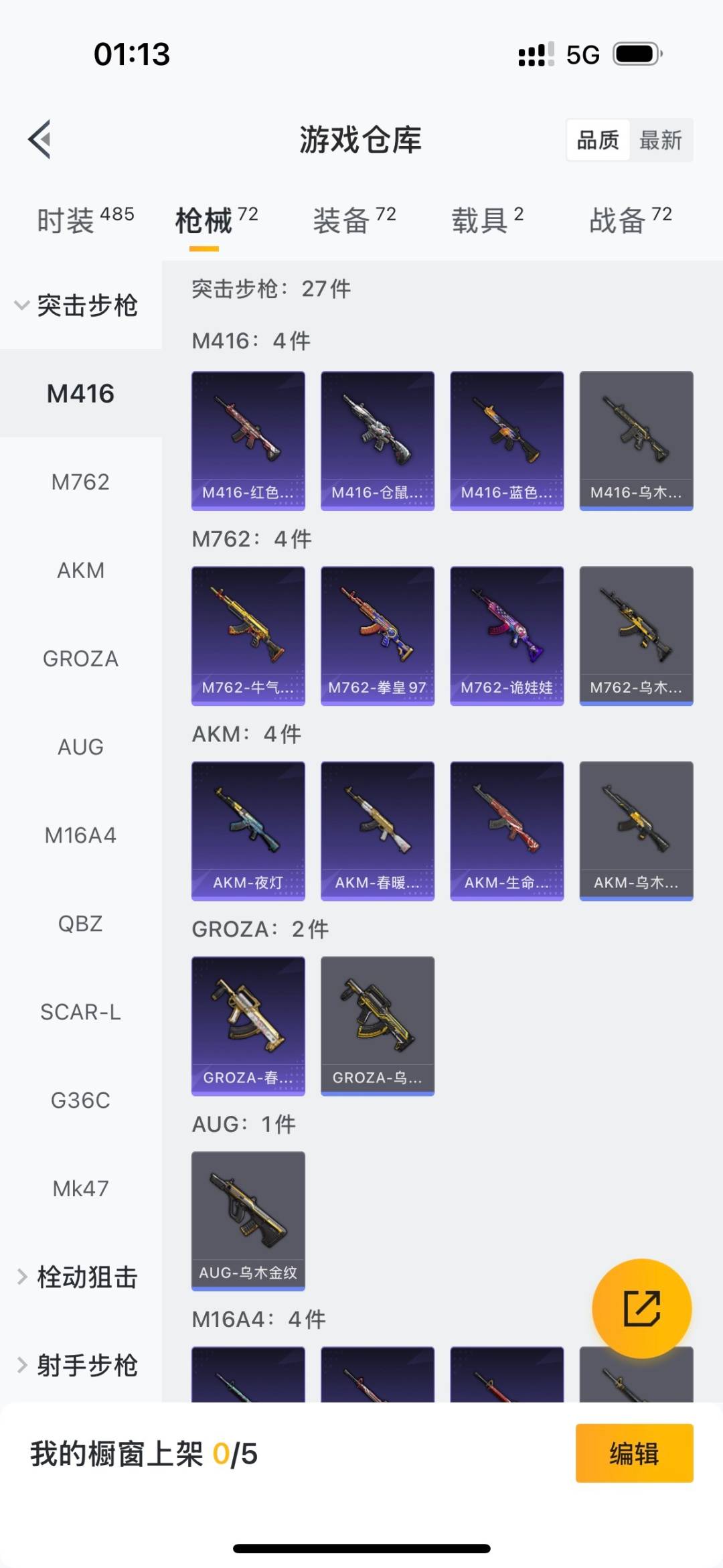This screenshot has width=723, height=1568.
Task: Switch to the 时装 tab
Action: [x=85, y=220]
